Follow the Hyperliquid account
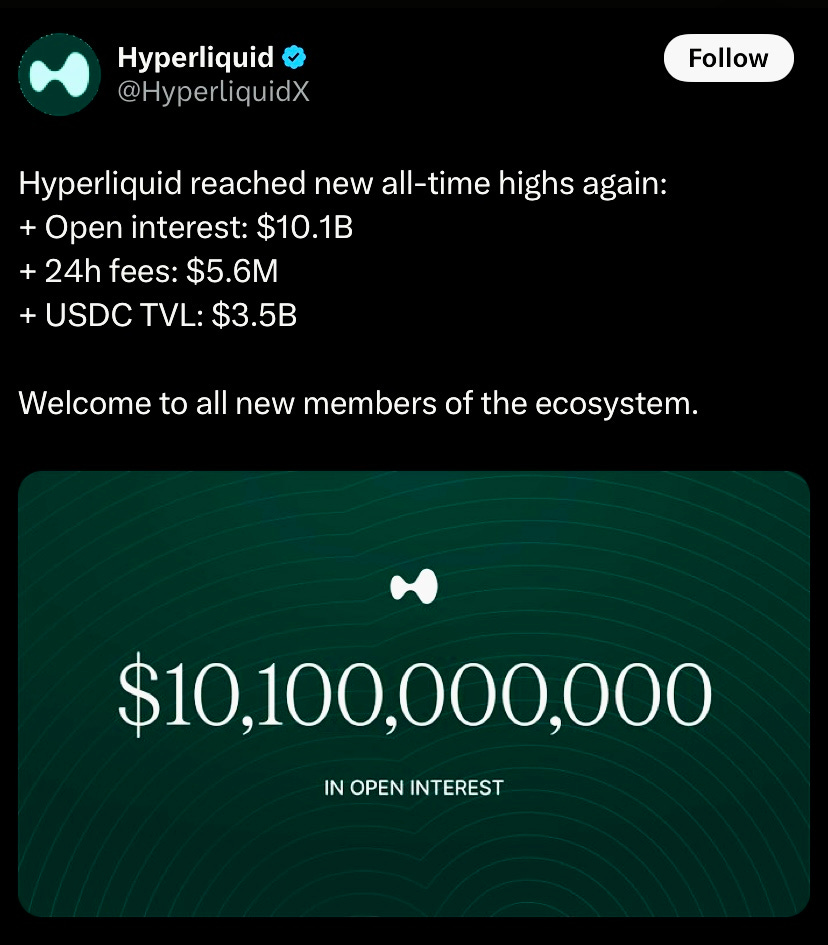The height and width of the screenshot is (945, 828). click(x=728, y=59)
